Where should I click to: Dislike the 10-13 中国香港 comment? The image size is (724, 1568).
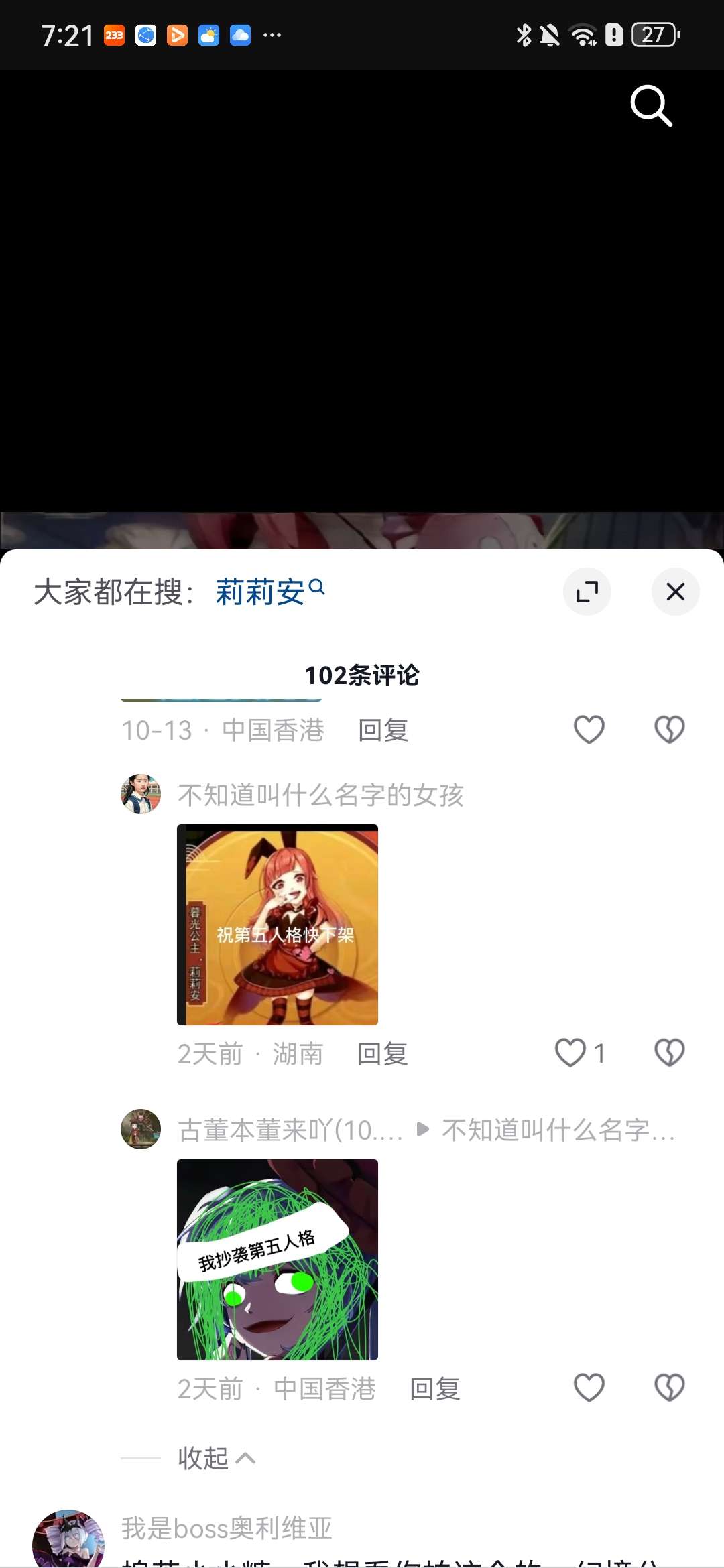coord(669,730)
